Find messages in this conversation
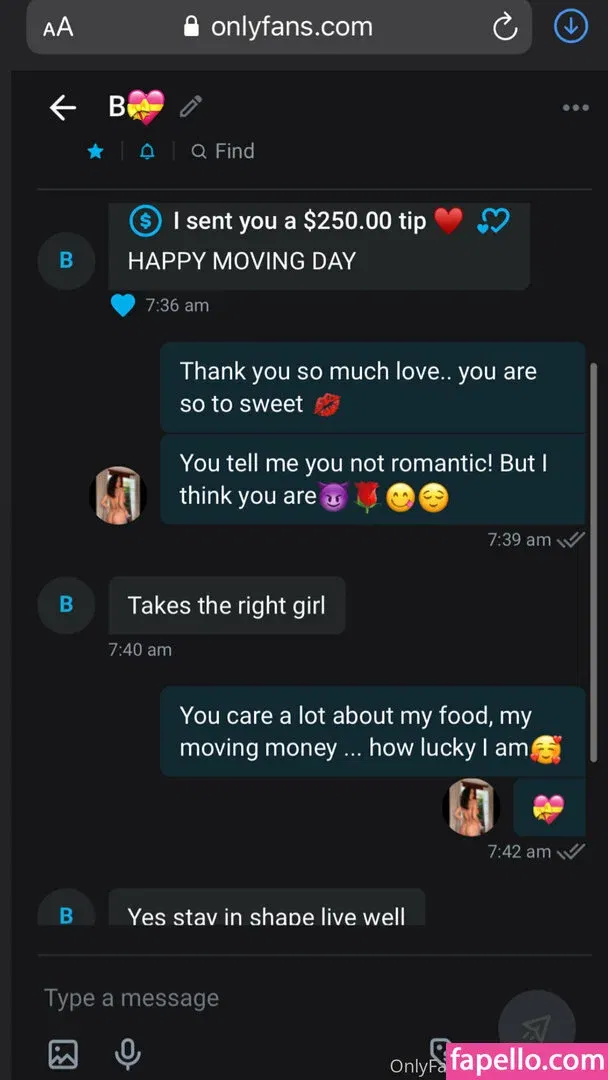Viewport: 608px width, 1080px height. click(x=223, y=151)
